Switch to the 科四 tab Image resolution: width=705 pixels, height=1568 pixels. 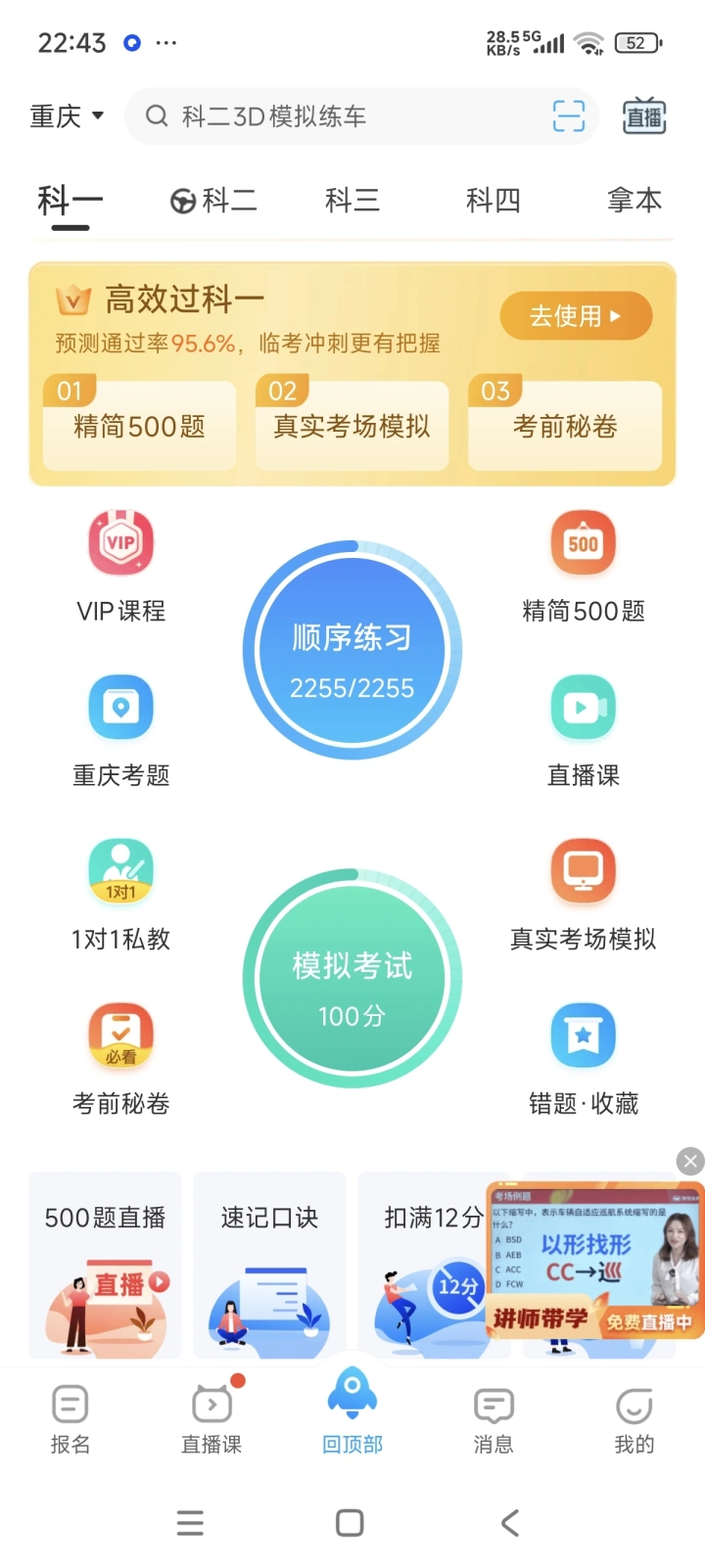[x=493, y=201]
